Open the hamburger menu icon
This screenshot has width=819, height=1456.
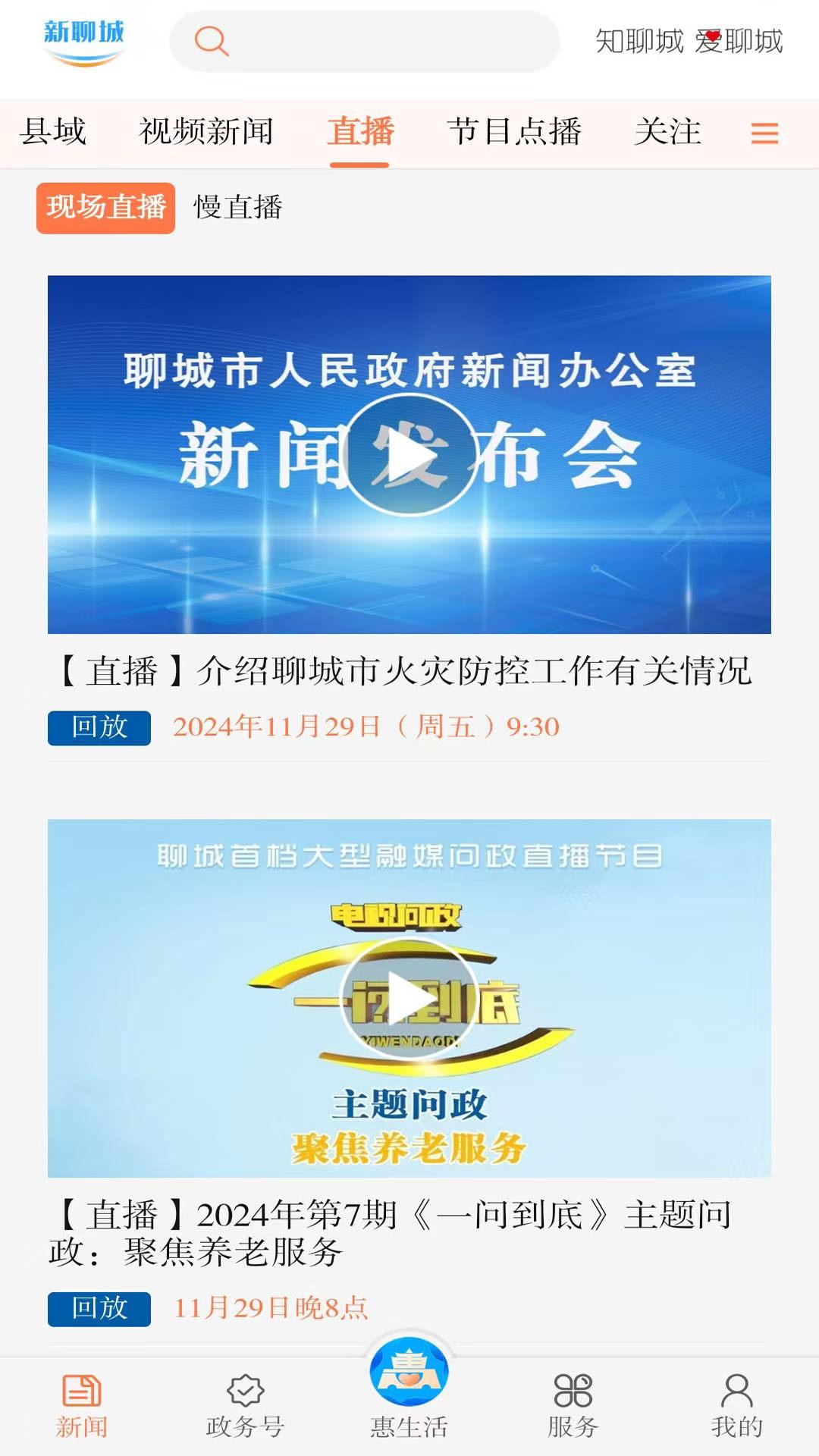coord(764,133)
